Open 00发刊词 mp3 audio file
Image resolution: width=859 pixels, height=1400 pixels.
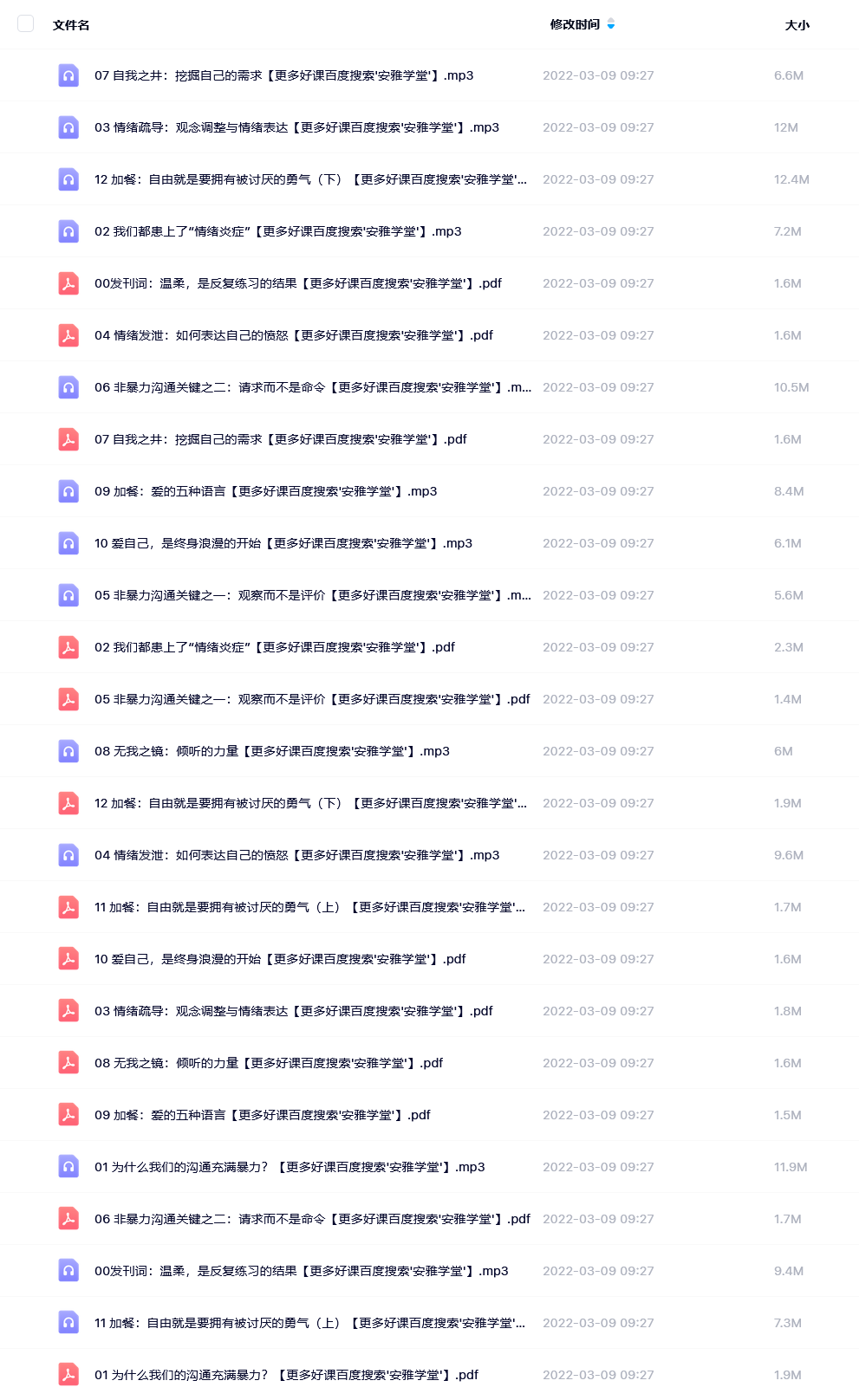coord(301,1271)
